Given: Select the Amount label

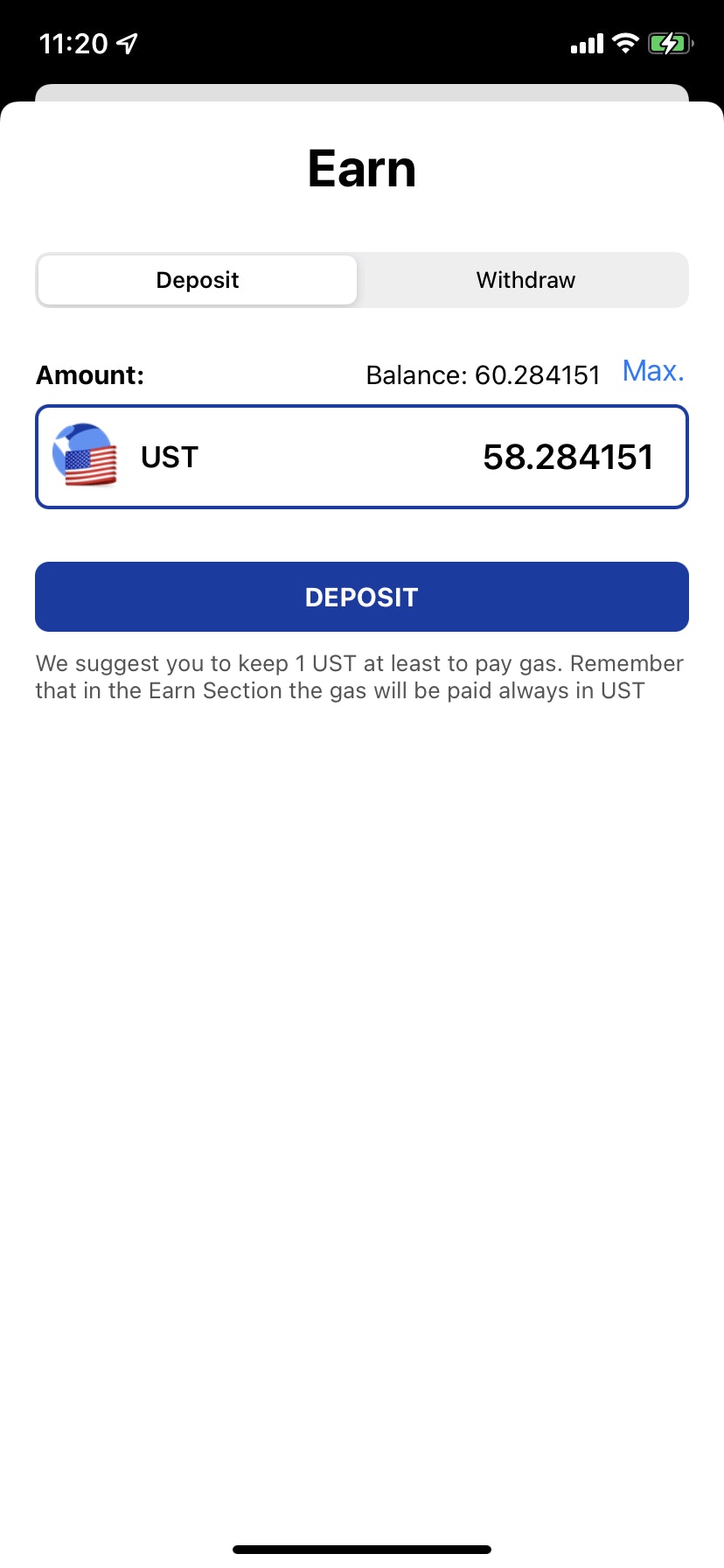Looking at the screenshot, I should (x=88, y=374).
